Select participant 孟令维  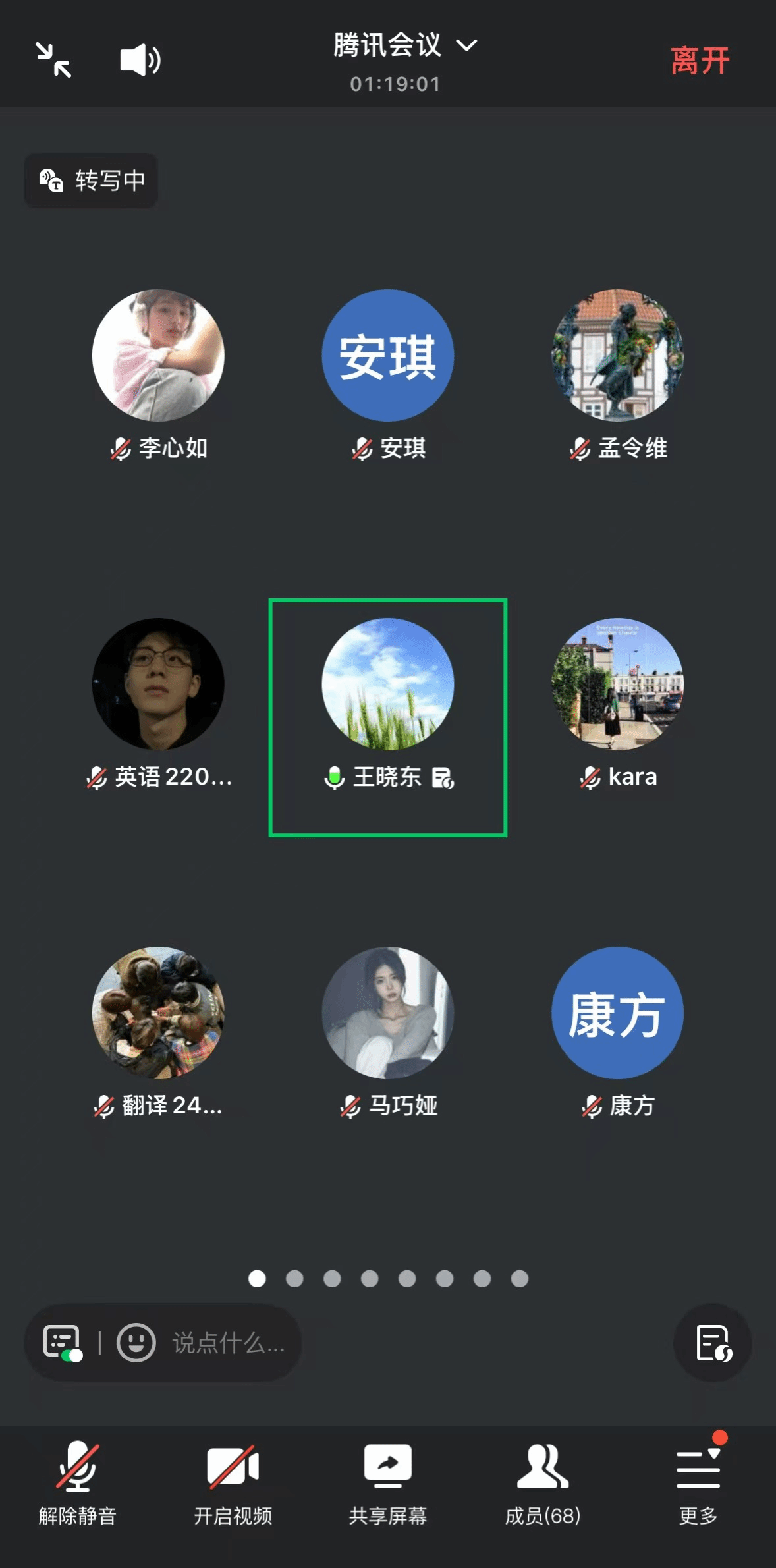click(x=617, y=356)
